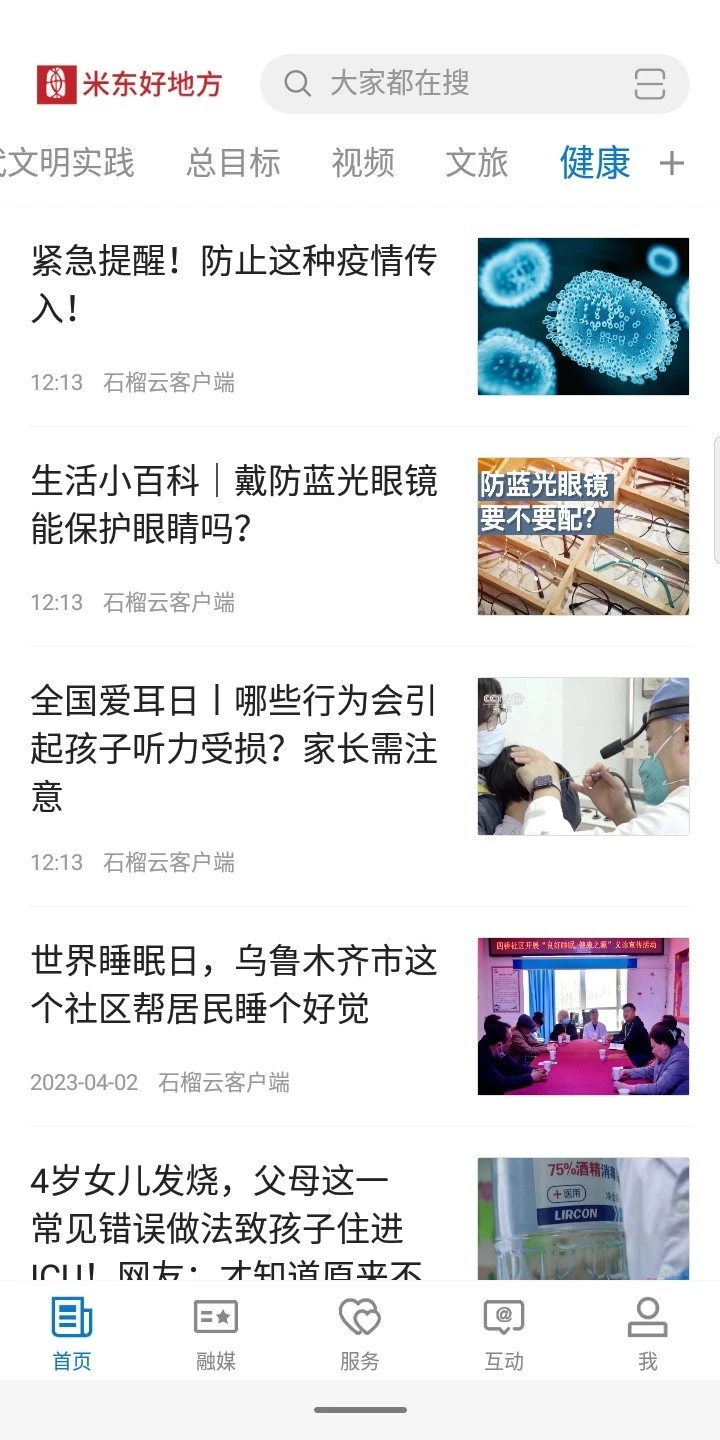Open the 紧急提醒 epidemic alert article
The width and height of the screenshot is (720, 1440).
click(234, 283)
